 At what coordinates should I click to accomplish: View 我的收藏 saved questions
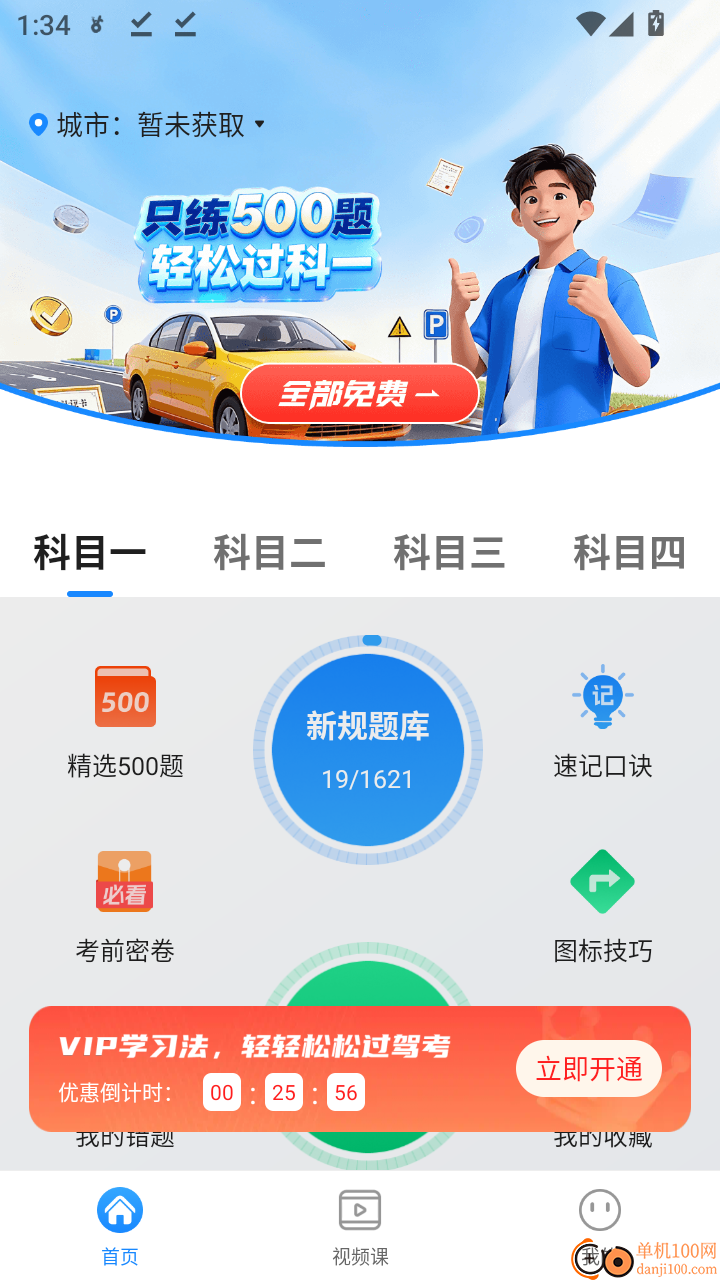(x=601, y=1137)
